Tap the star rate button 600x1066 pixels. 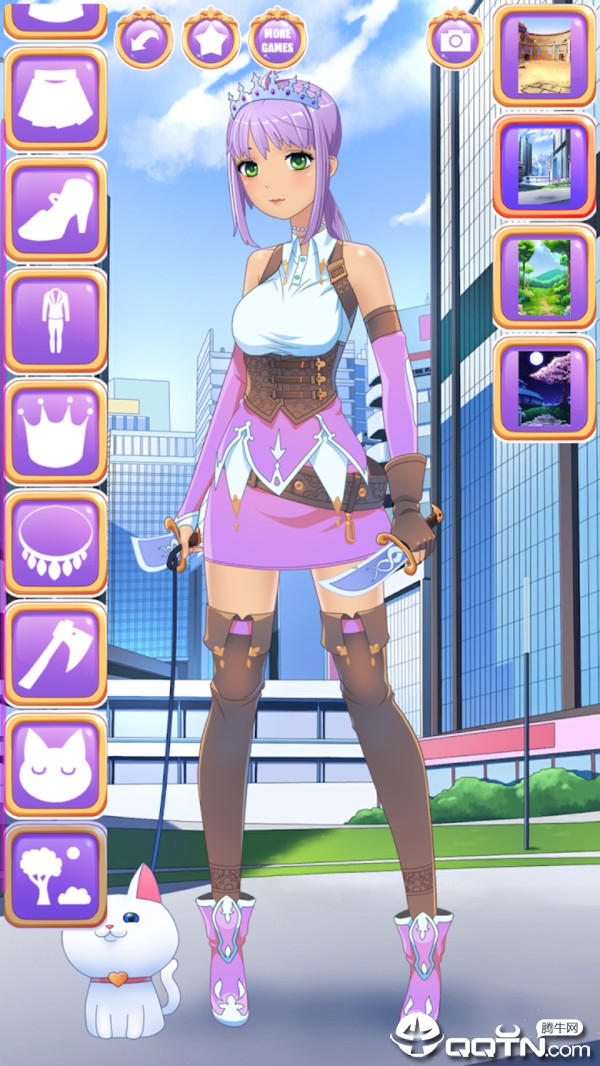point(210,39)
